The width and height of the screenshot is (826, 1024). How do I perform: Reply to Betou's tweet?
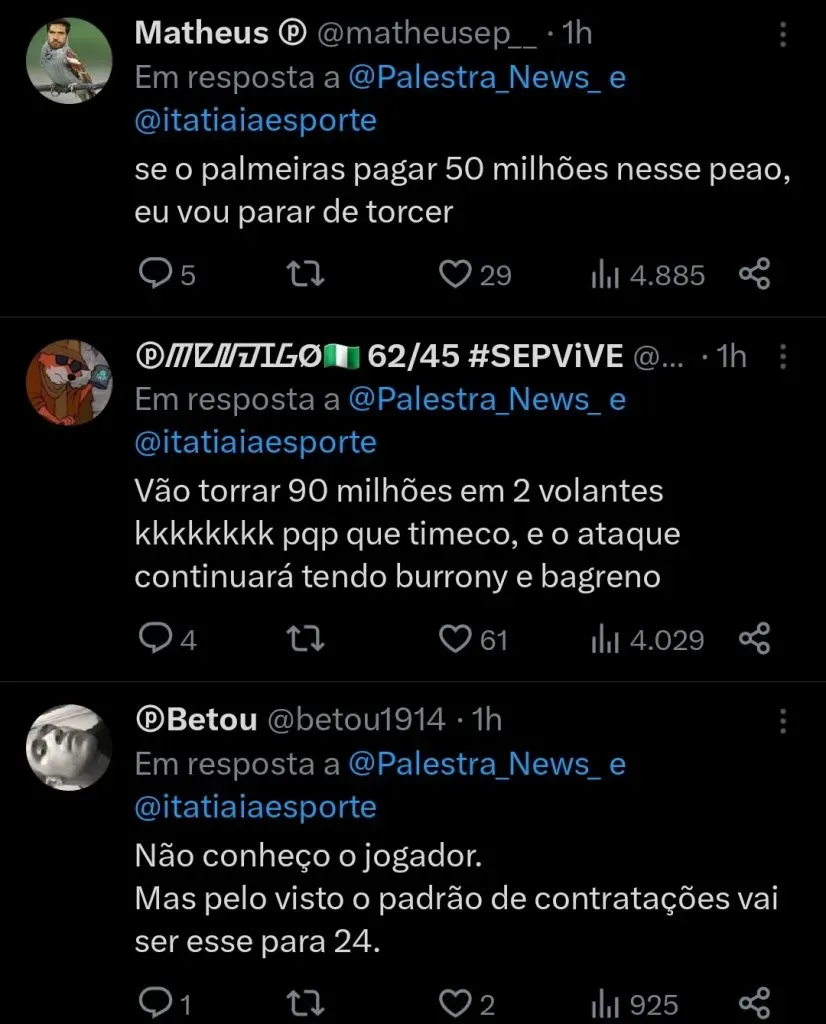[x=155, y=1002]
